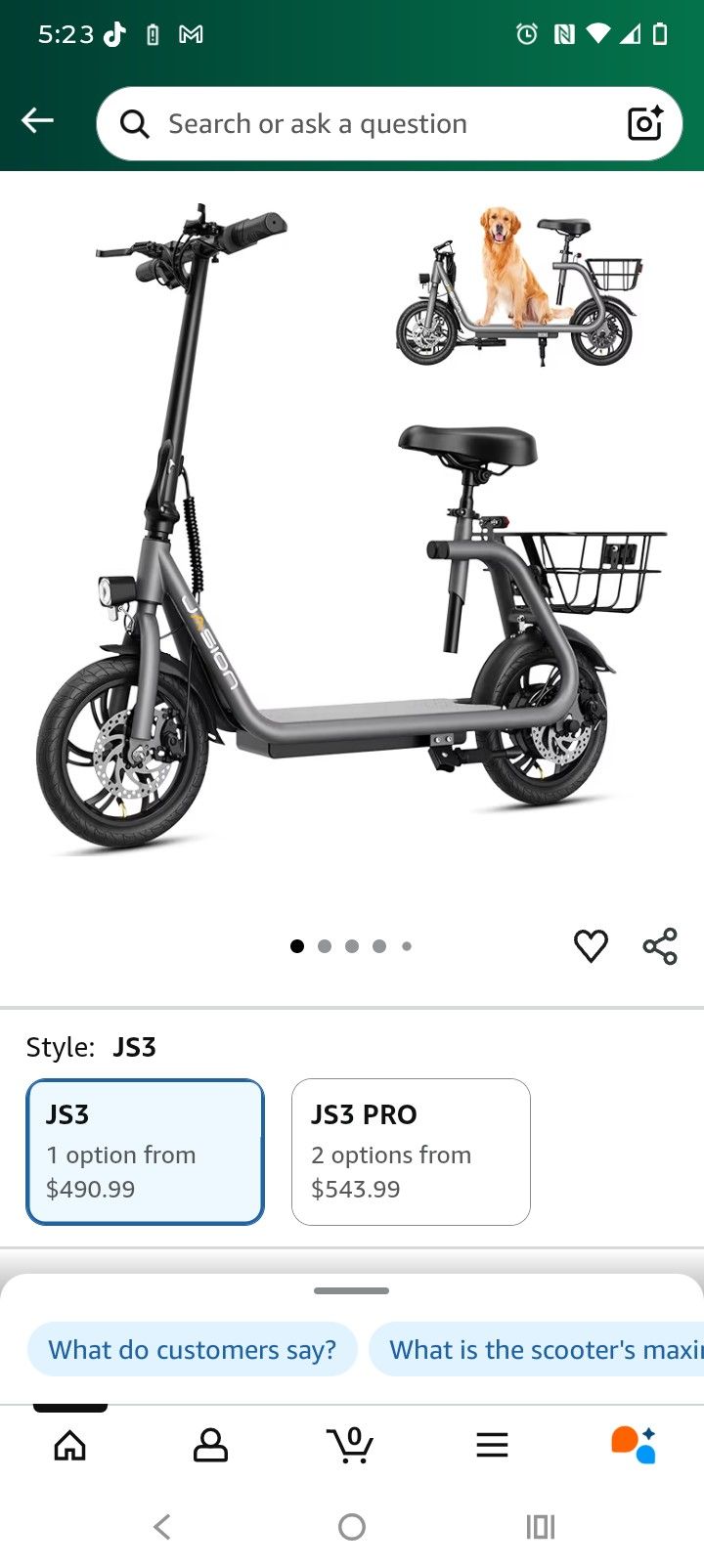Tap the Android recents navigation button
The image size is (704, 1568).
539,1526
